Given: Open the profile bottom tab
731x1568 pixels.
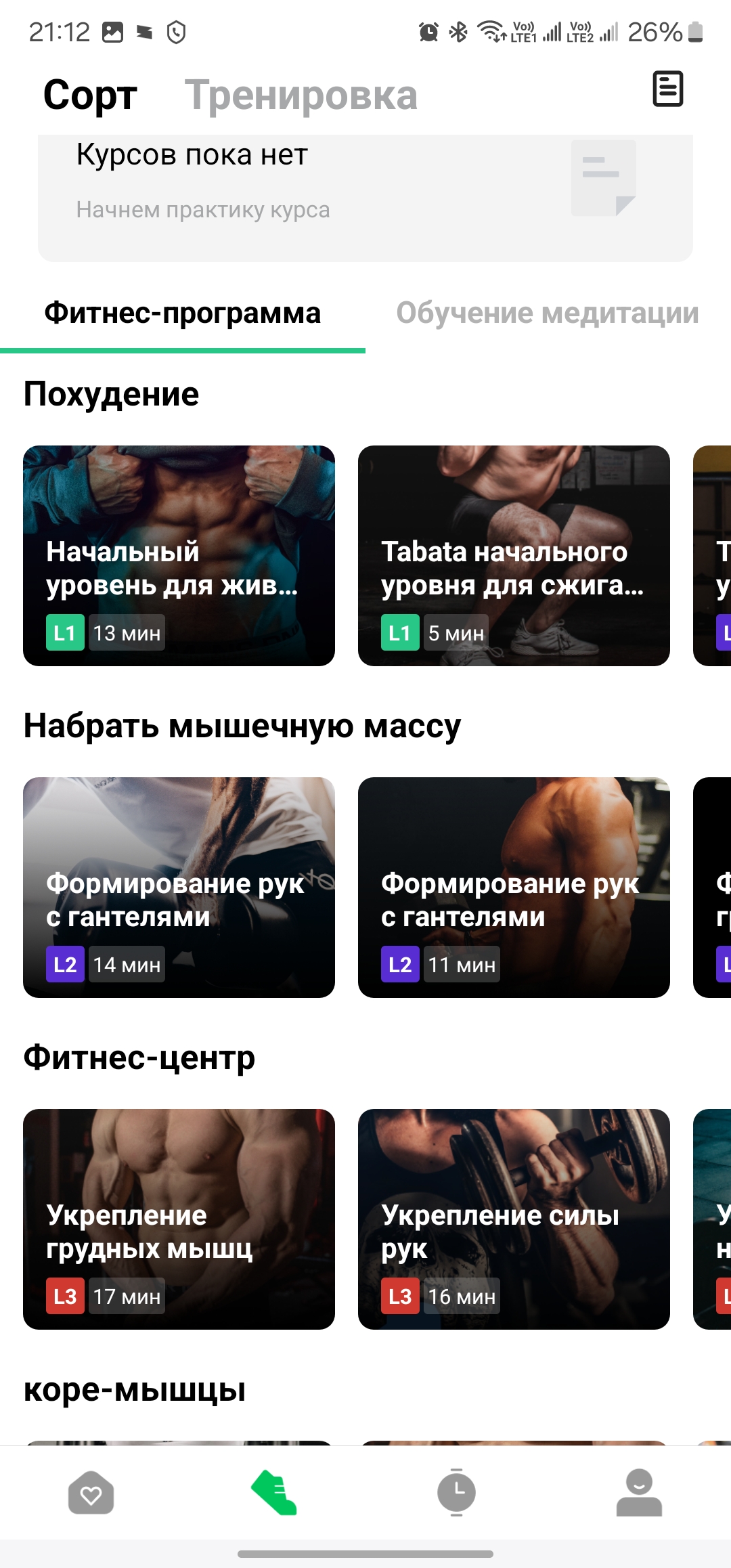Looking at the screenshot, I should (639, 1492).
